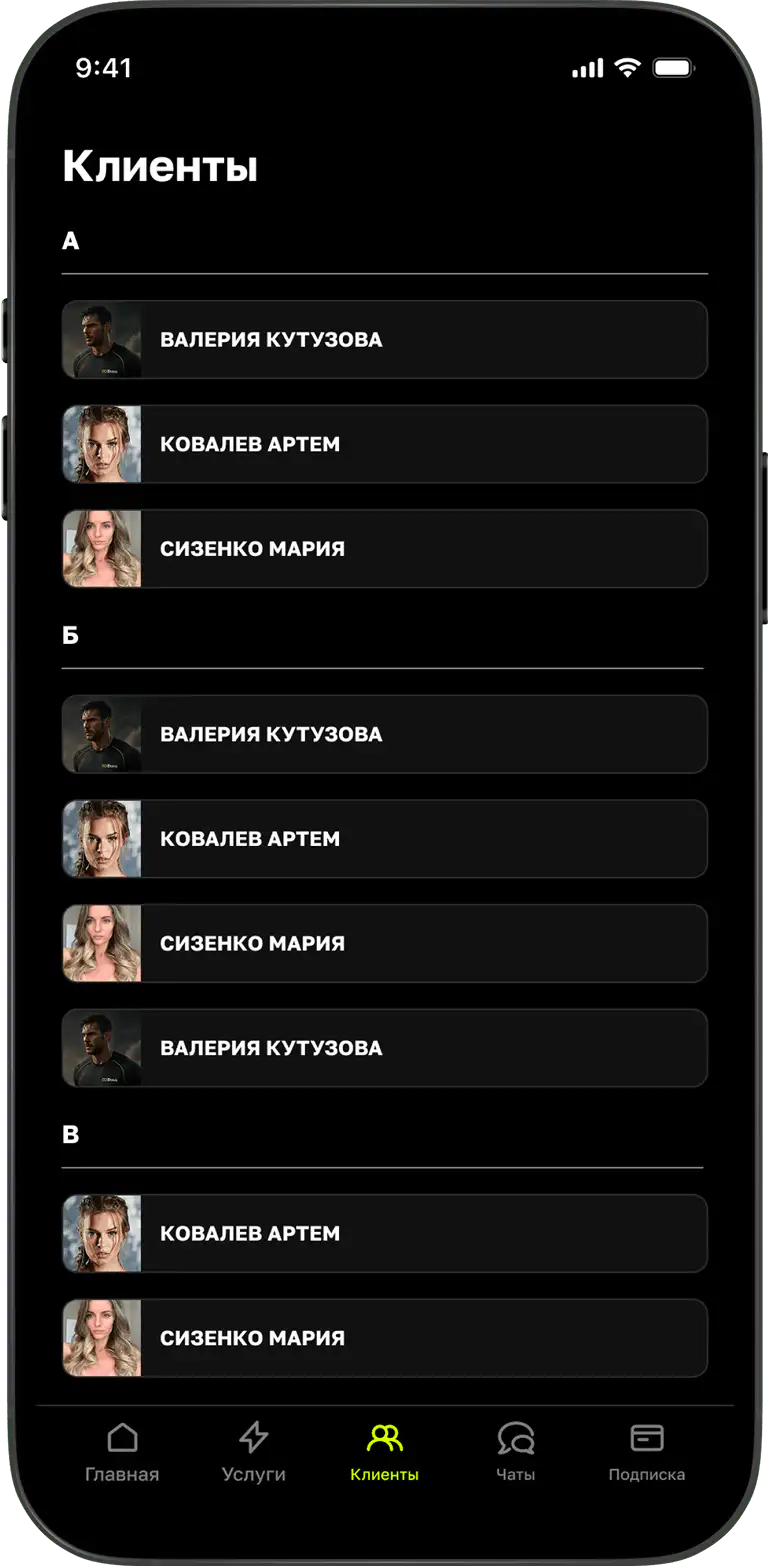Open the Услуги tab
Screen dimensions: 768x1566
253,1452
